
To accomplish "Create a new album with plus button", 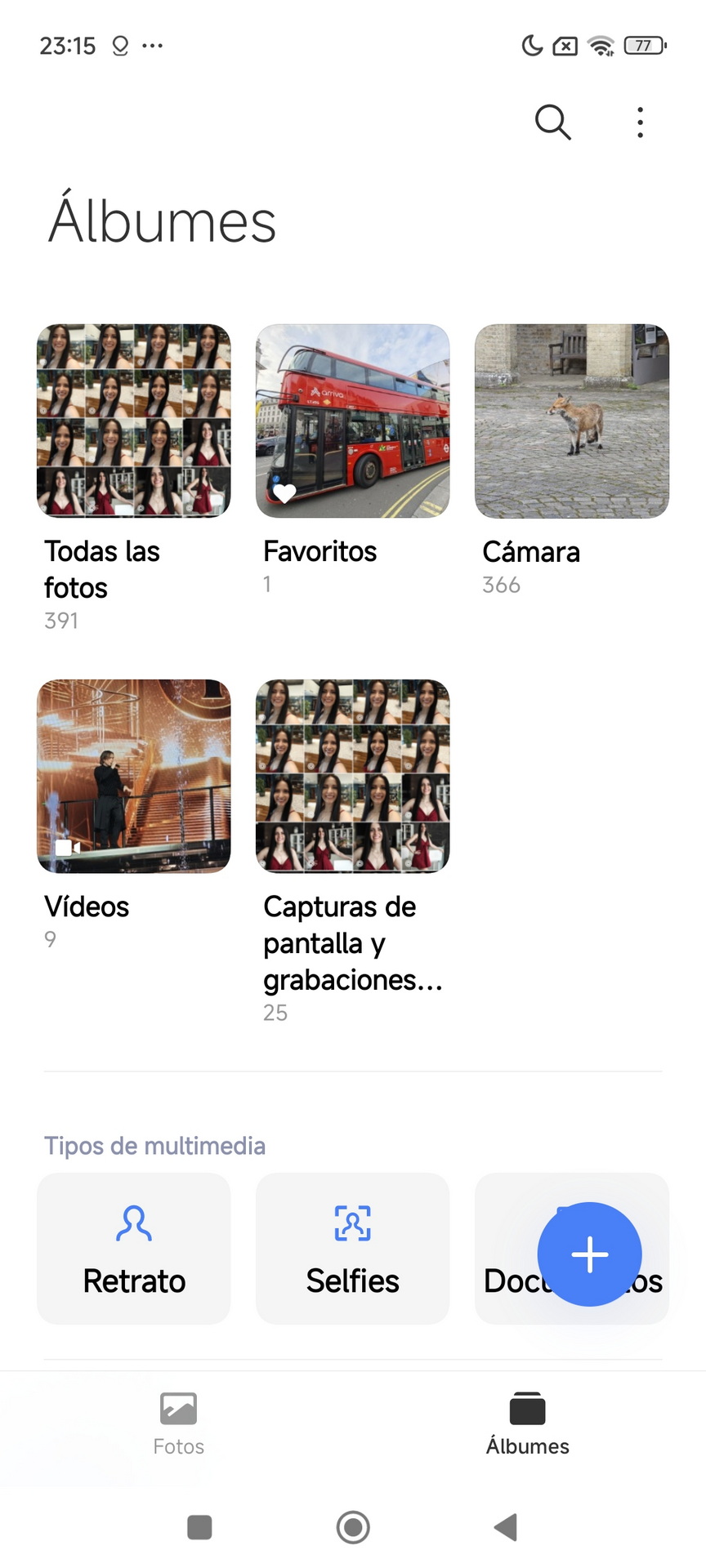I will 589,1254.
